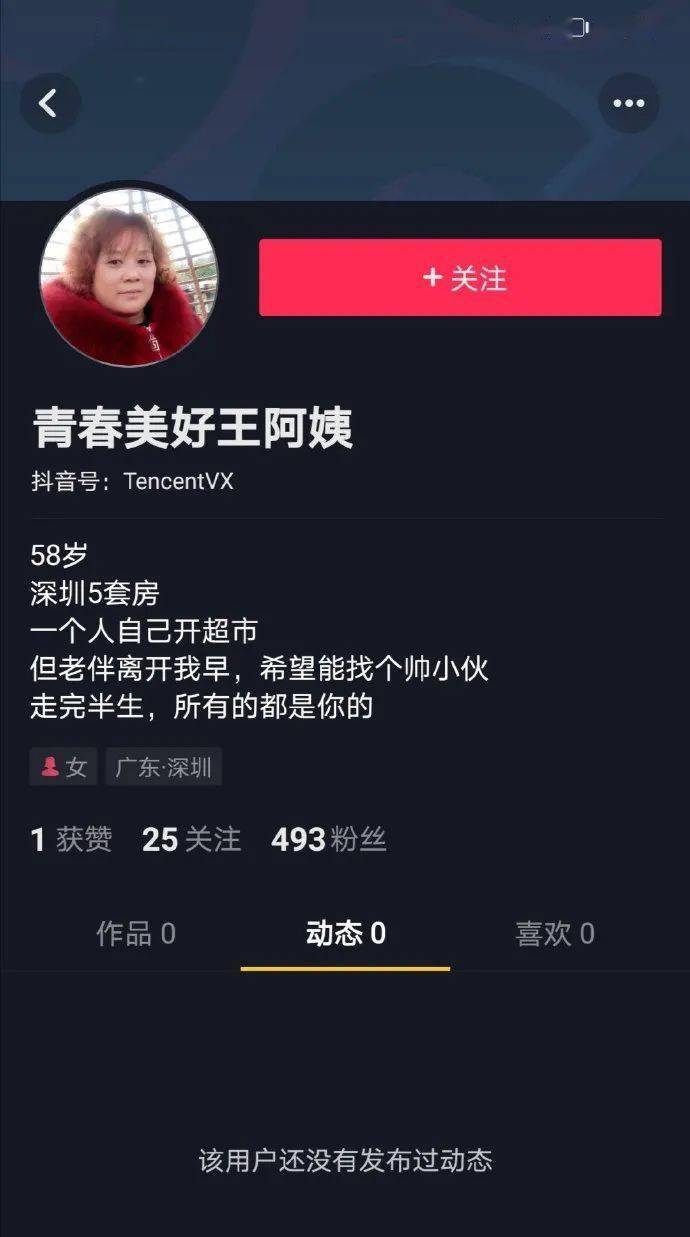Go back using the arrow

pos(49,103)
